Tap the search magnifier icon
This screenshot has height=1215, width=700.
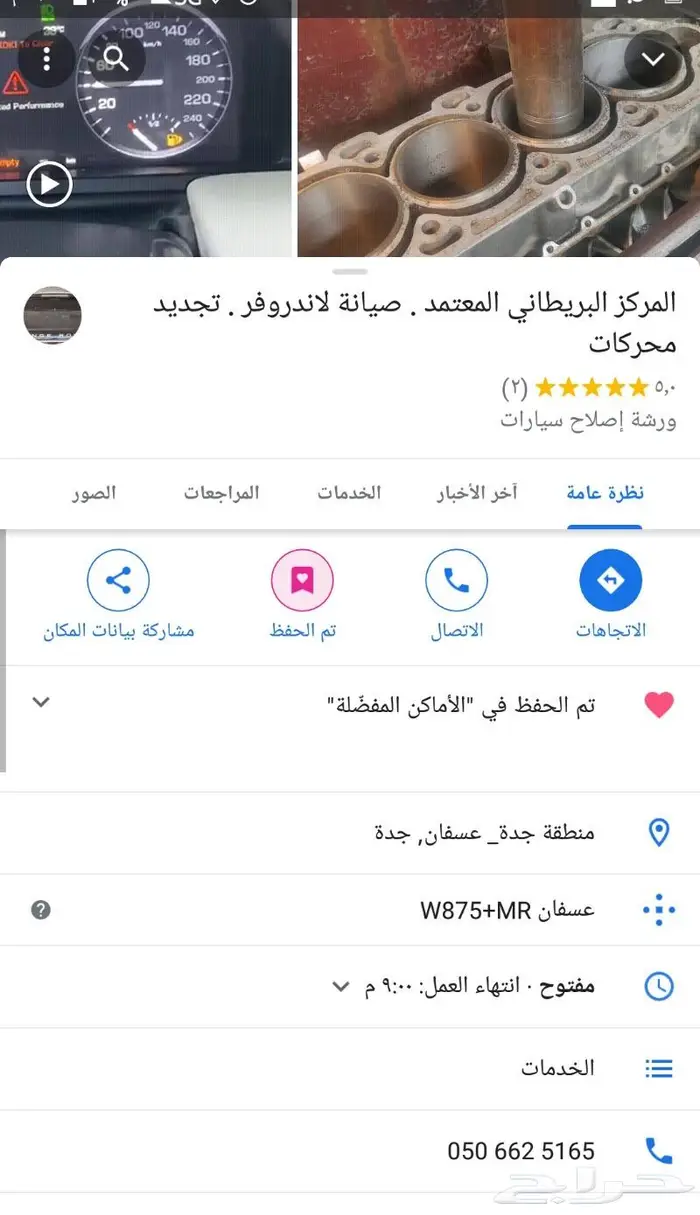point(117,60)
